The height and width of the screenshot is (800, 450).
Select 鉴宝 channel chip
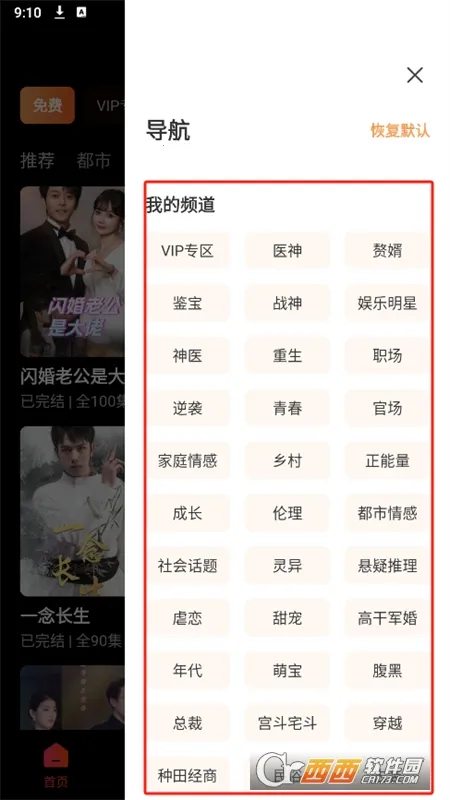coord(187,303)
